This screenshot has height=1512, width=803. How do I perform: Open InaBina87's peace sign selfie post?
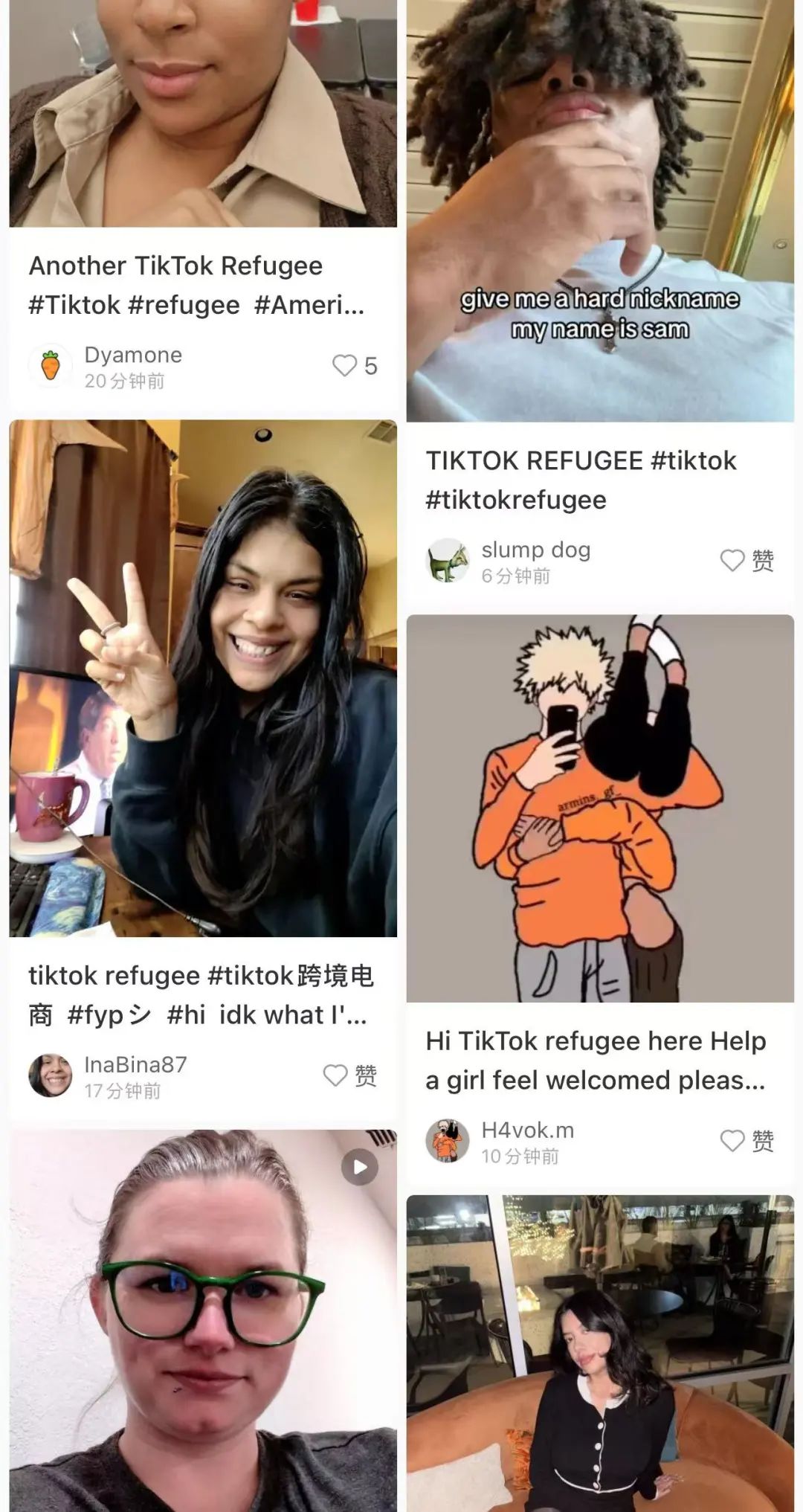tap(203, 678)
